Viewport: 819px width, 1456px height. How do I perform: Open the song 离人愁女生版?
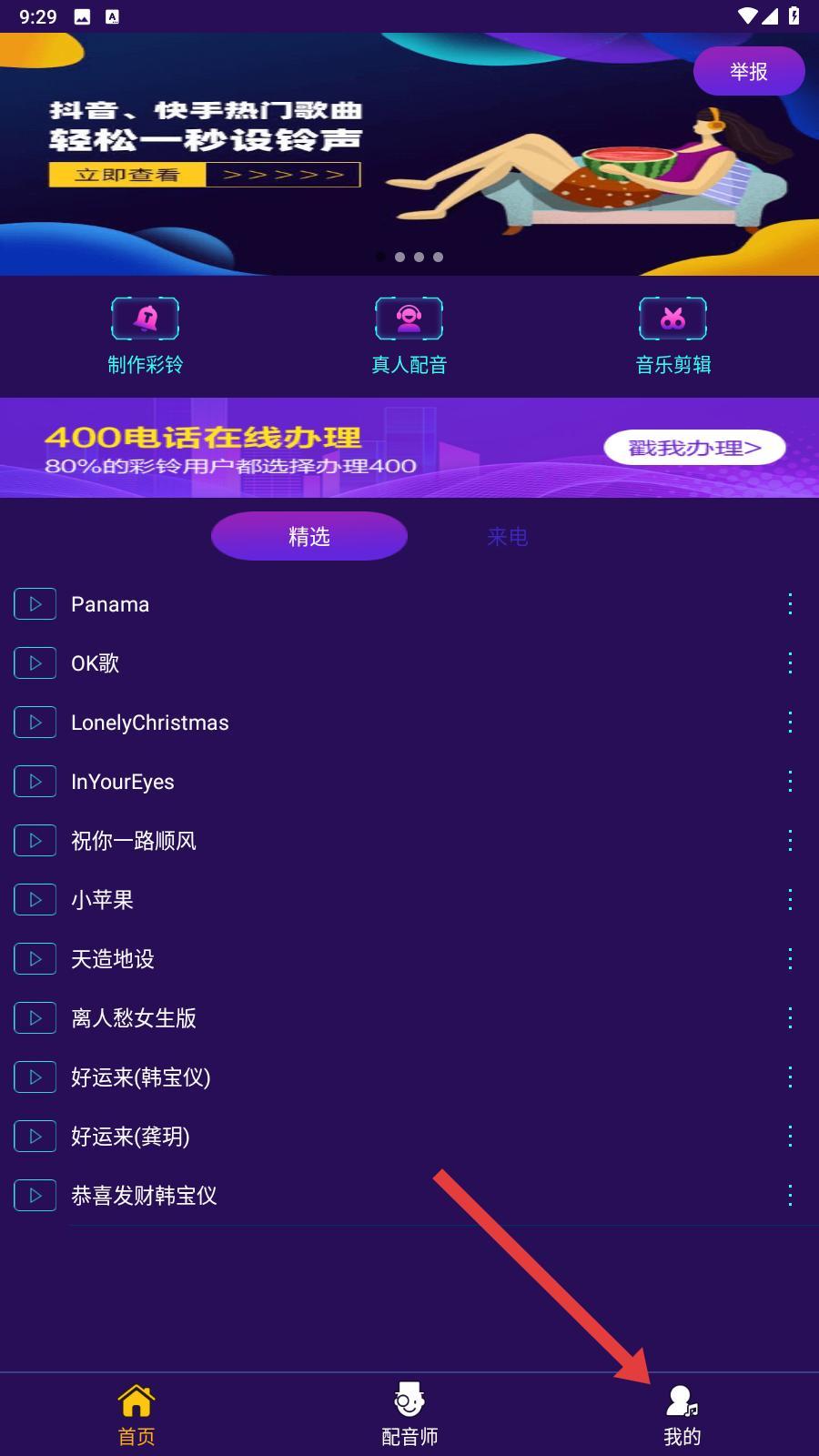click(134, 1018)
